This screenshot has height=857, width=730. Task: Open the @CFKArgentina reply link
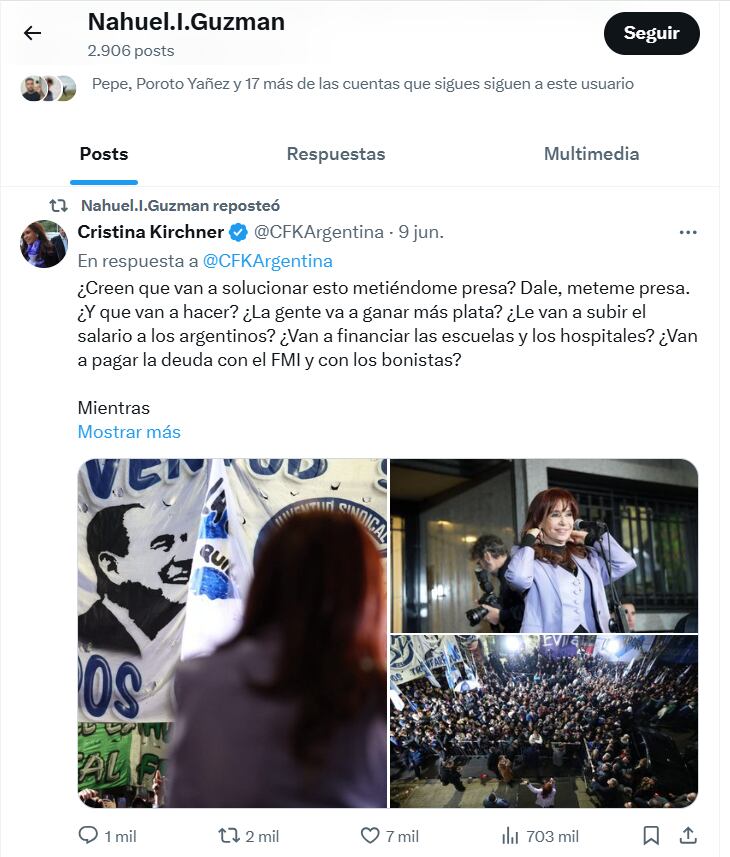pyautogui.click(x=267, y=261)
